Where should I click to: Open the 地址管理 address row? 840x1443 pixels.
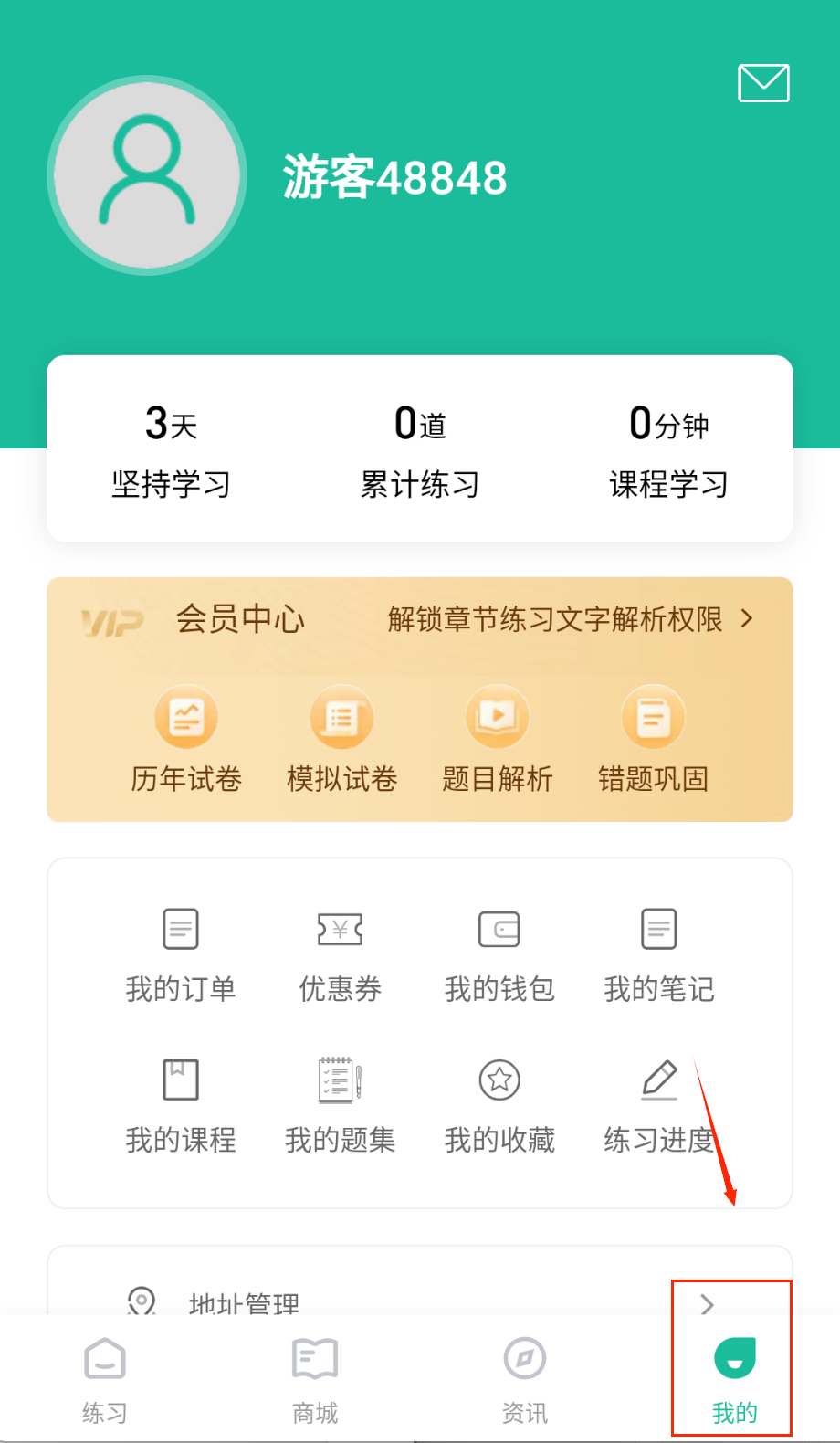pos(420,1302)
